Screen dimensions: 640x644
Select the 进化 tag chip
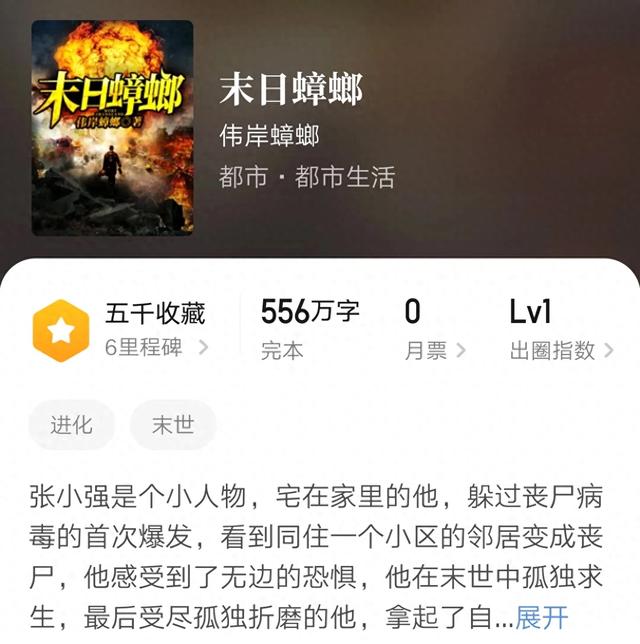coord(72,424)
